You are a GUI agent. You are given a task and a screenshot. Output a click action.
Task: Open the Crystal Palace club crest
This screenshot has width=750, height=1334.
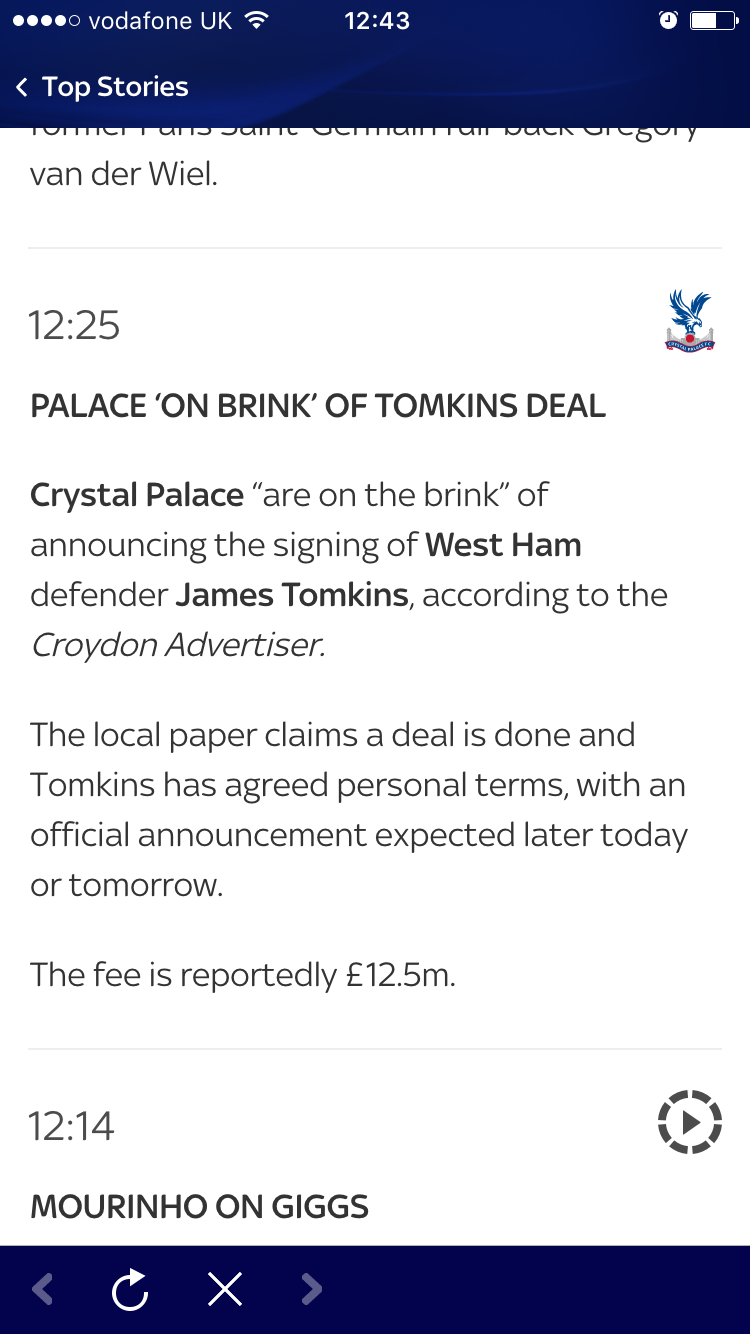tap(689, 321)
